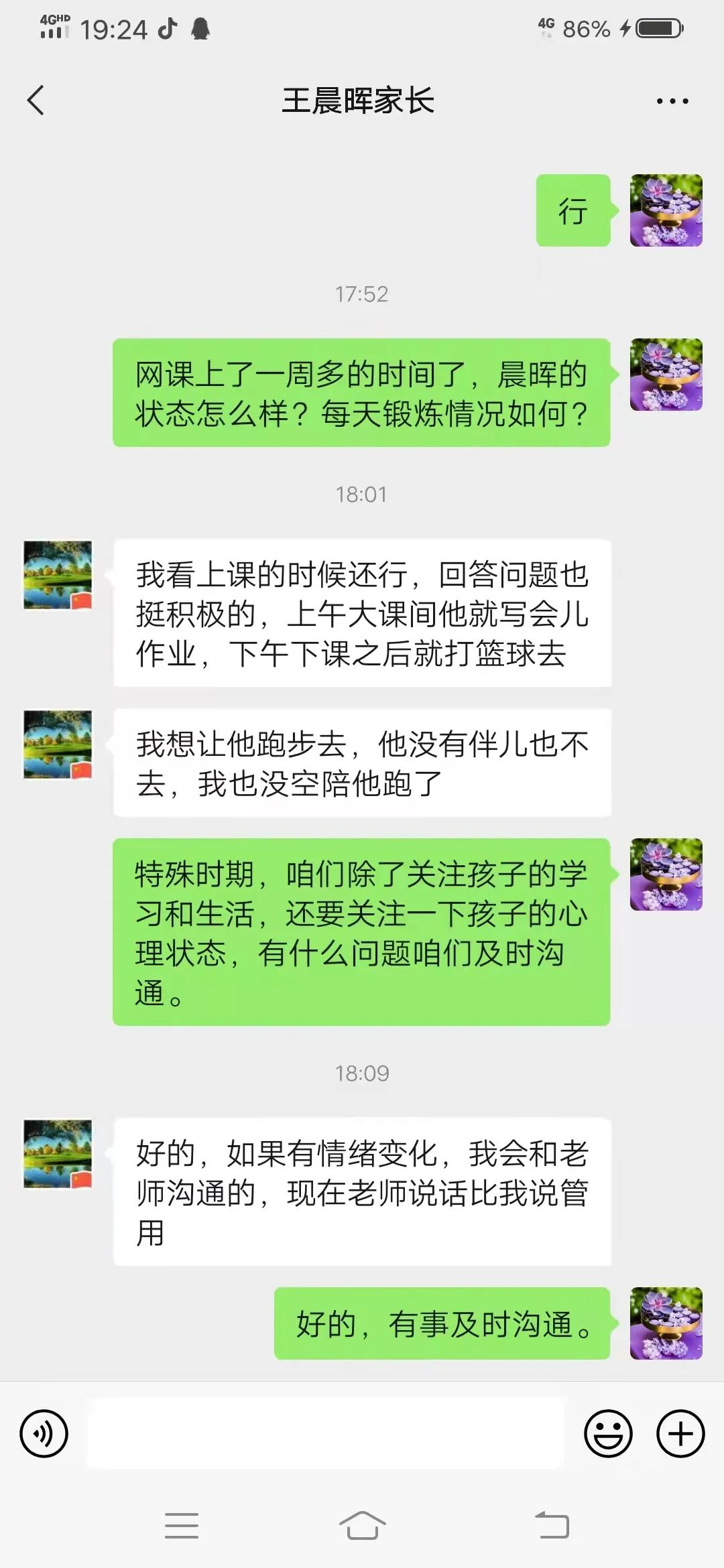Tap the back arrow to leave the chat
The height and width of the screenshot is (1568, 724).
(x=34, y=99)
